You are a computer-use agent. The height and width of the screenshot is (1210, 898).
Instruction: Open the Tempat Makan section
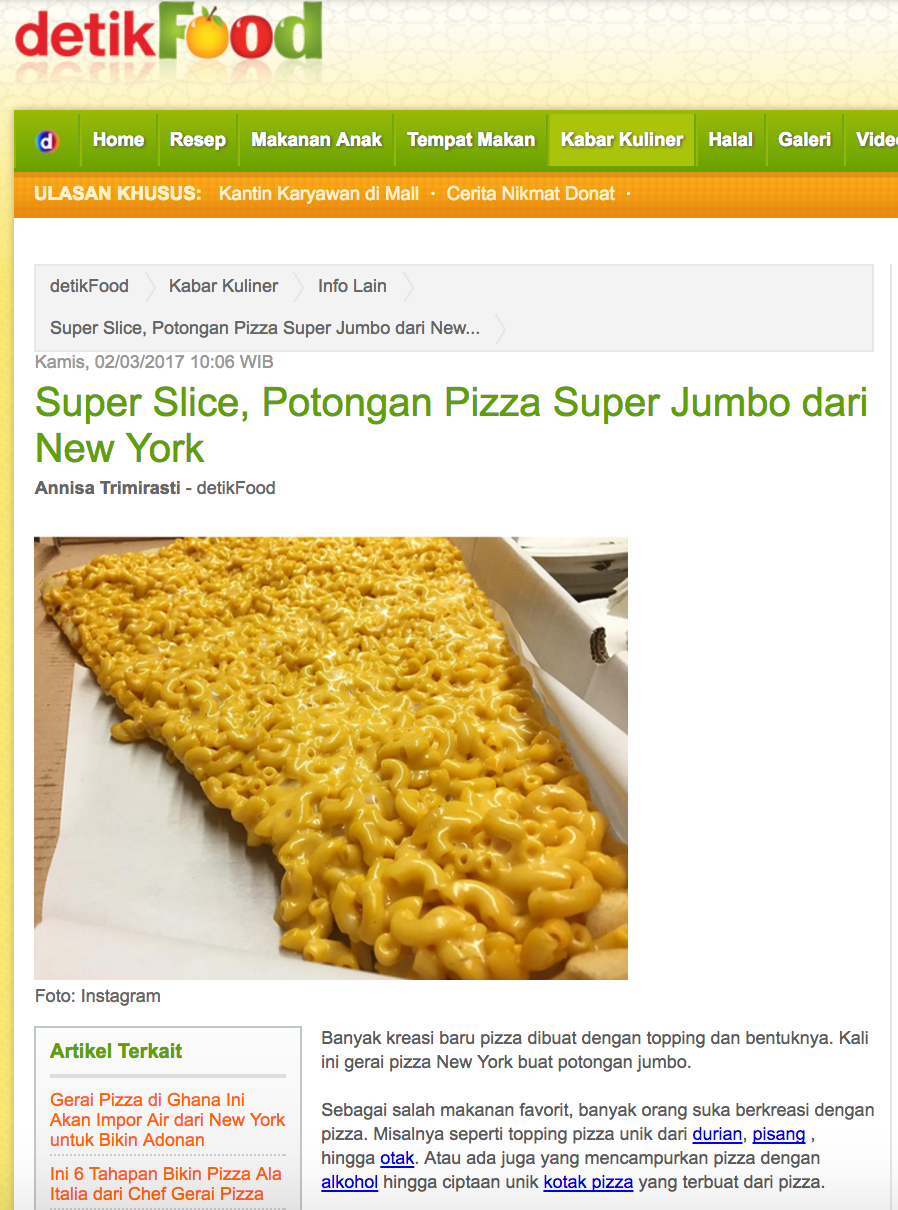(471, 140)
